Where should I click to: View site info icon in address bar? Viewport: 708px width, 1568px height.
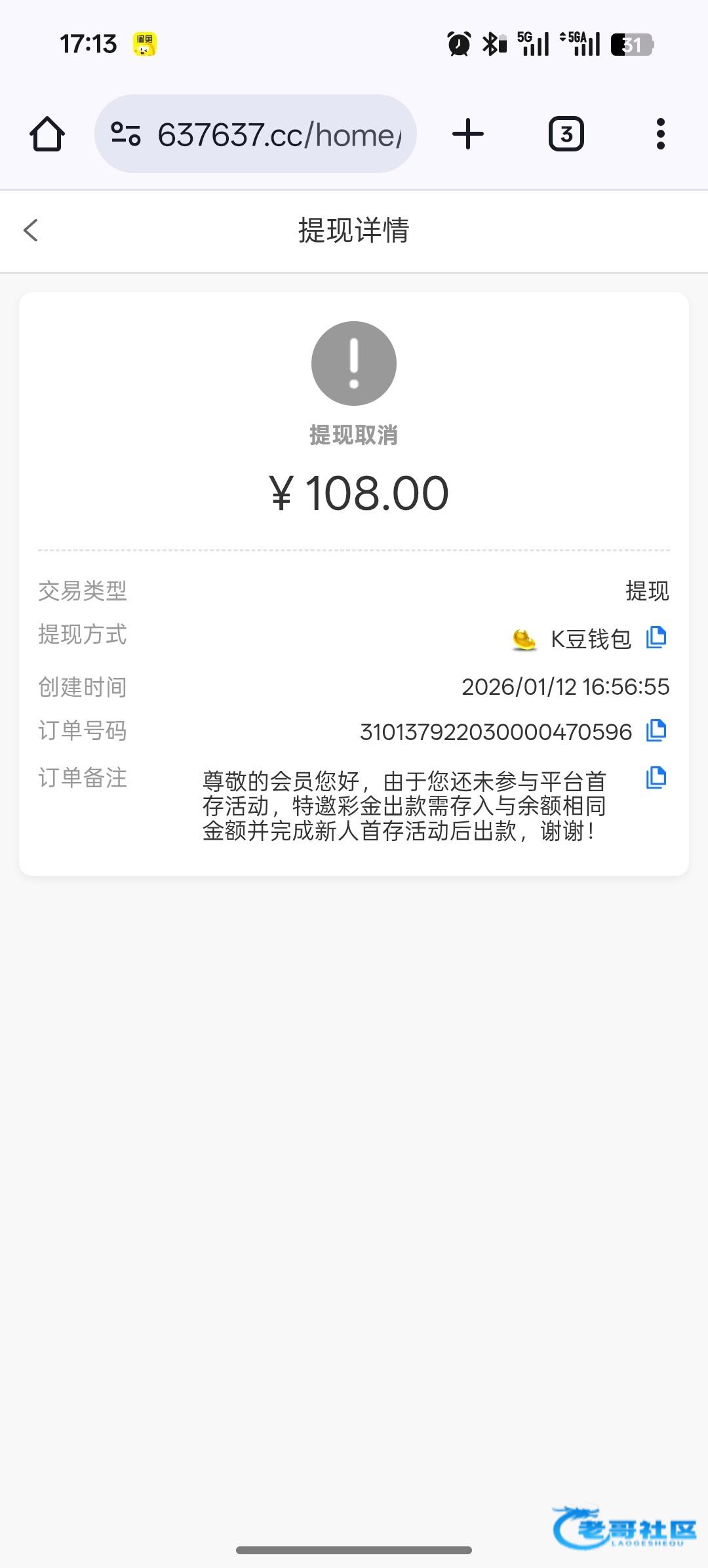coord(125,134)
